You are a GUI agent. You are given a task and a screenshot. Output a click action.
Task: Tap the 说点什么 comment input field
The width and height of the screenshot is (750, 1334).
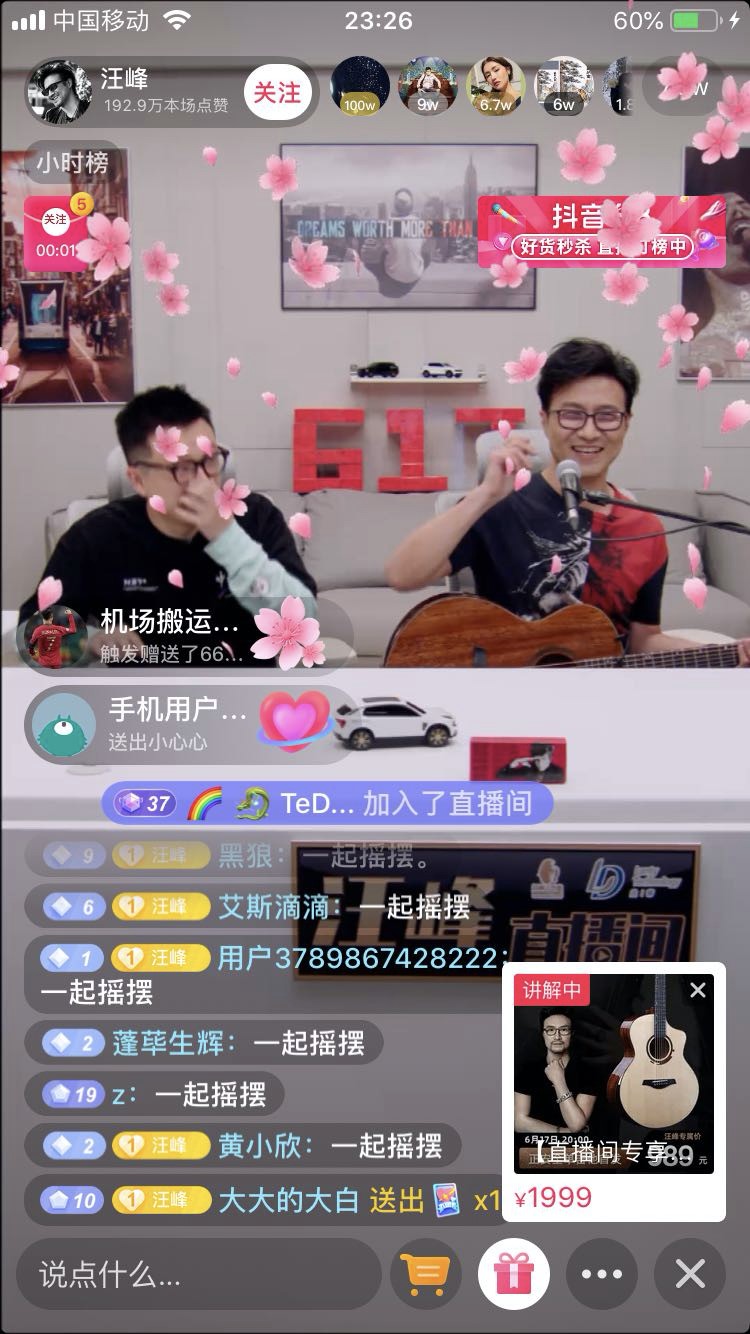point(190,1272)
